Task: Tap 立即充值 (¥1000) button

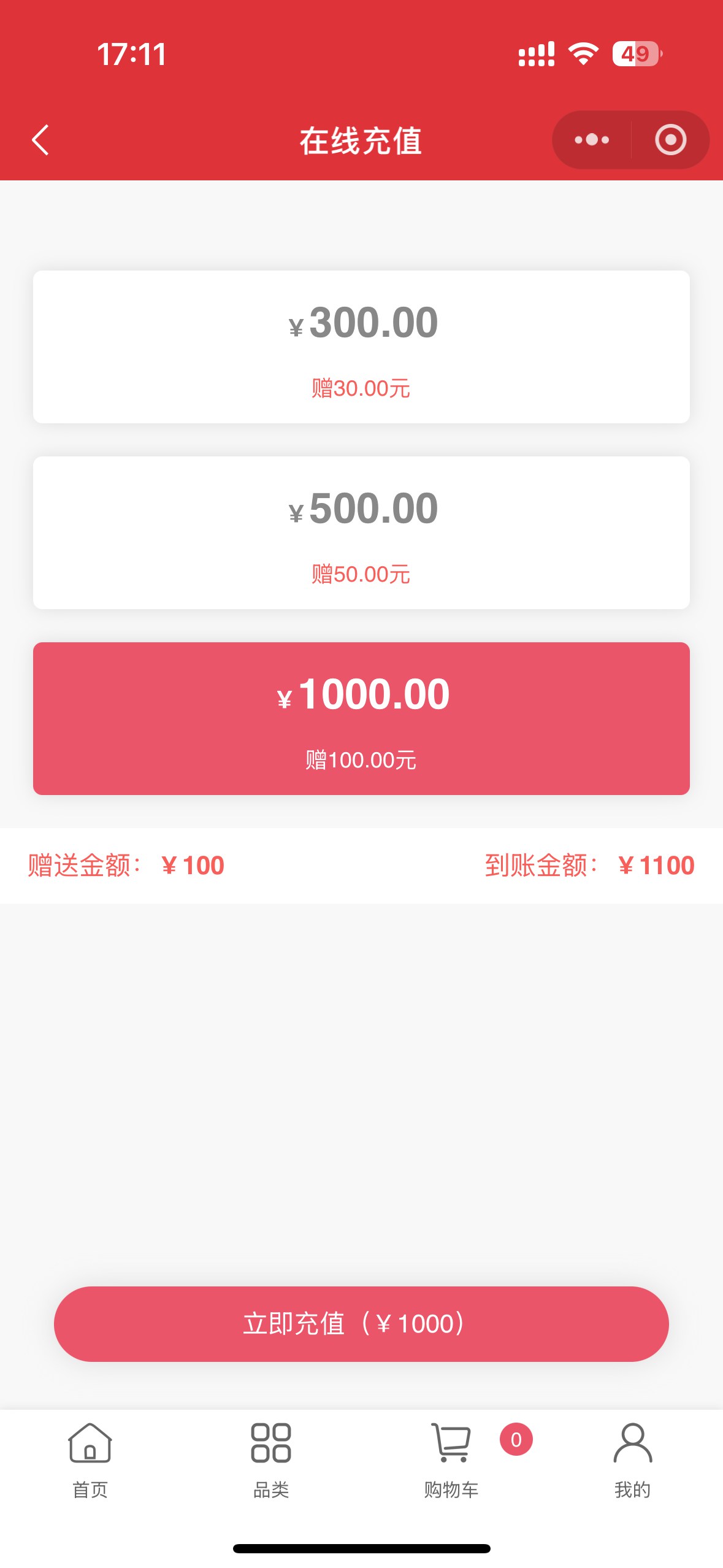Action: click(x=361, y=1323)
